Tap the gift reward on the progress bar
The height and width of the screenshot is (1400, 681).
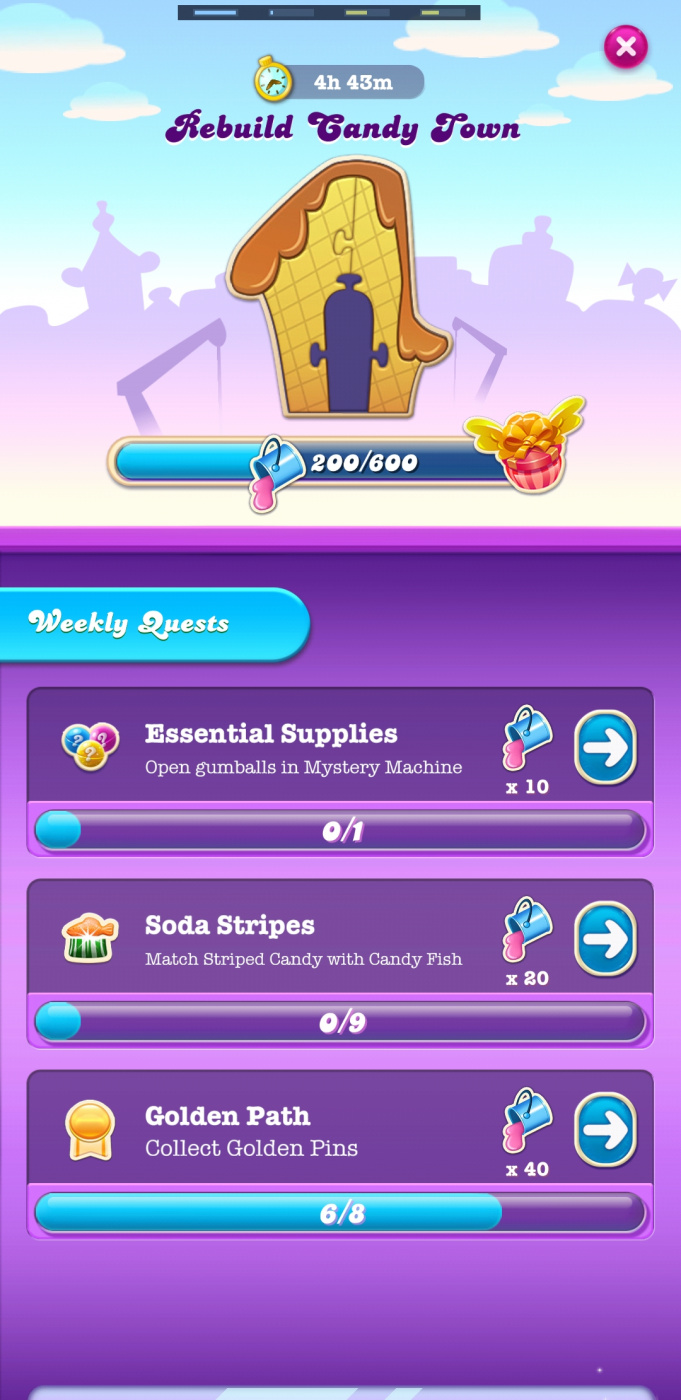coord(528,448)
